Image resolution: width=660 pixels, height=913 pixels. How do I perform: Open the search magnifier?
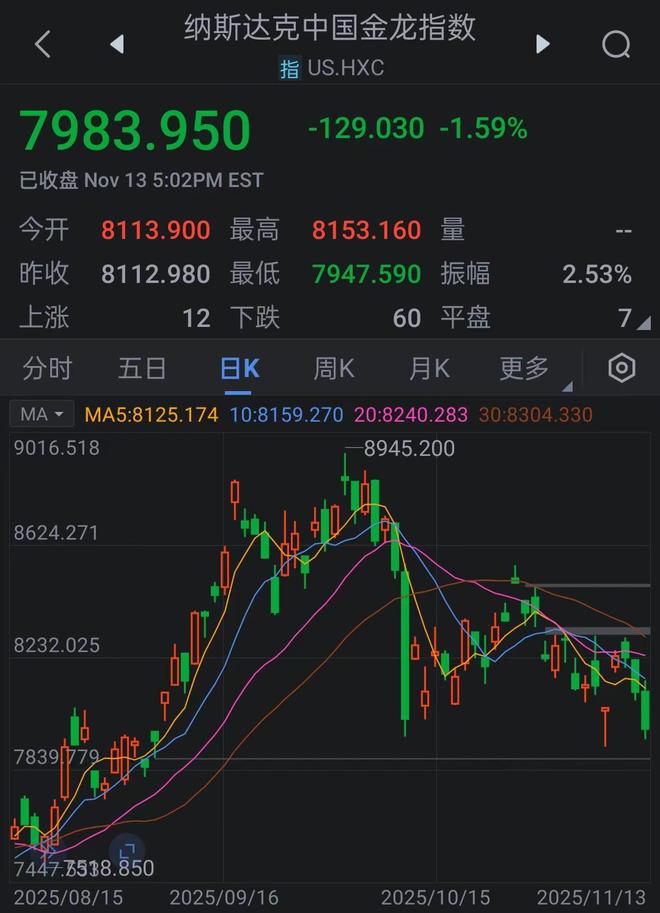click(616, 44)
